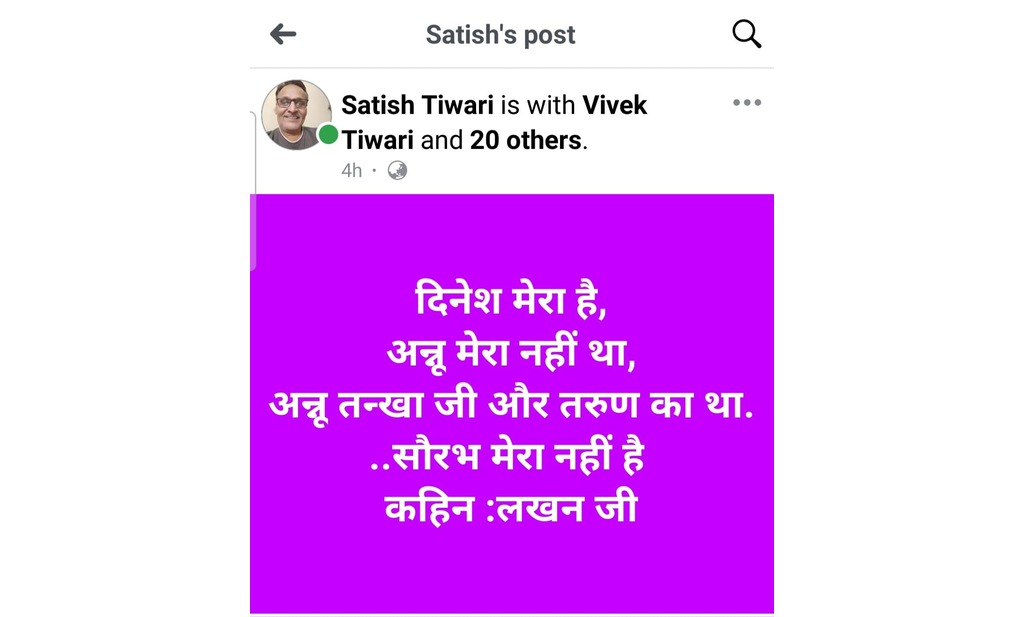Image resolution: width=1024 pixels, height=617 pixels.
Task: Go back from Satish's post
Action: pyautogui.click(x=283, y=34)
